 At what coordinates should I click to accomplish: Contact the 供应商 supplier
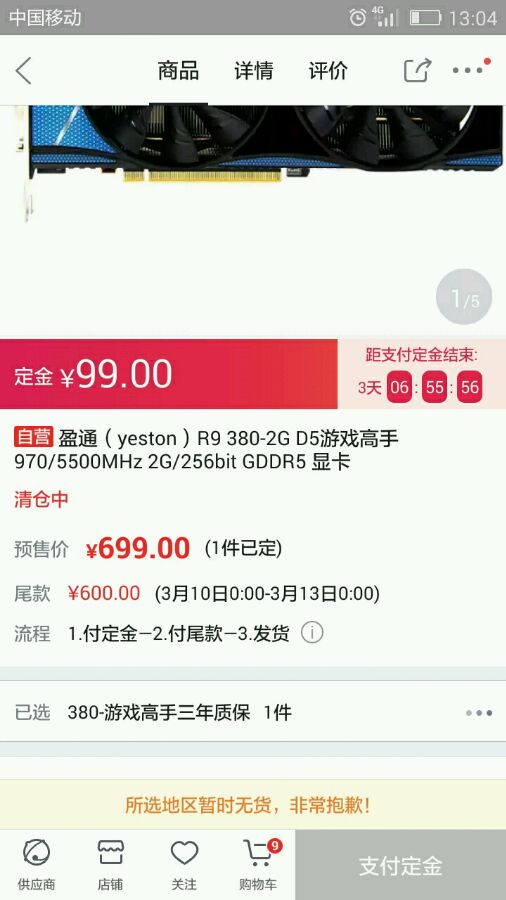pos(37,864)
